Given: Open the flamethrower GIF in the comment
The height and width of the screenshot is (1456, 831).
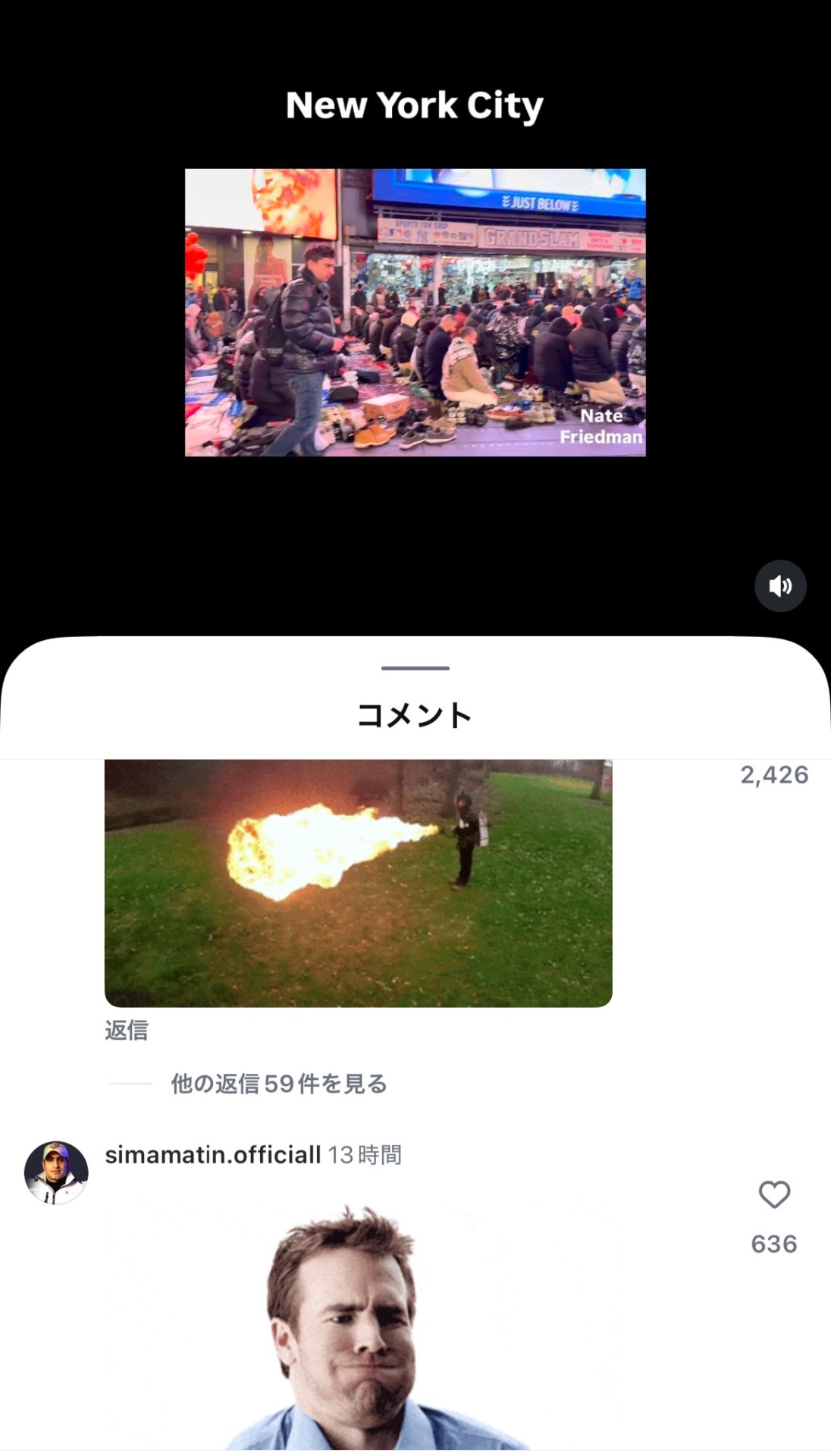Looking at the screenshot, I should [x=358, y=883].
